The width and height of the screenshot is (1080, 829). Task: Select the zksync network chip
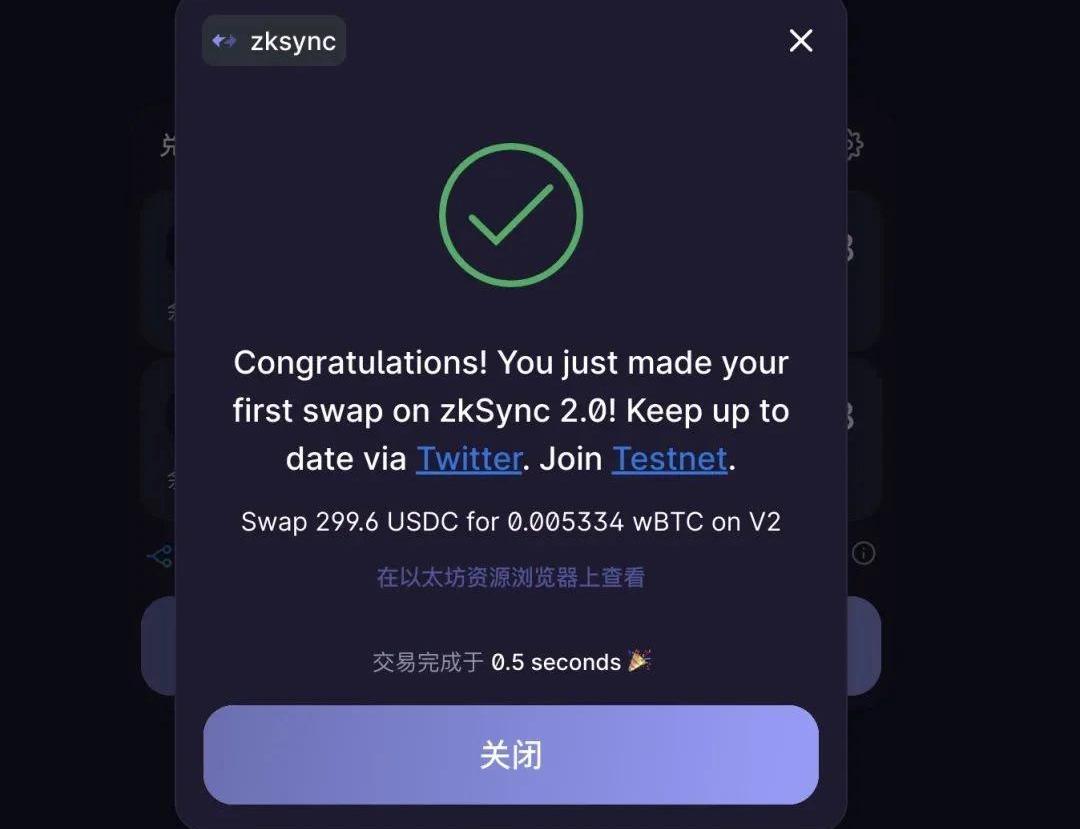pyautogui.click(x=274, y=42)
